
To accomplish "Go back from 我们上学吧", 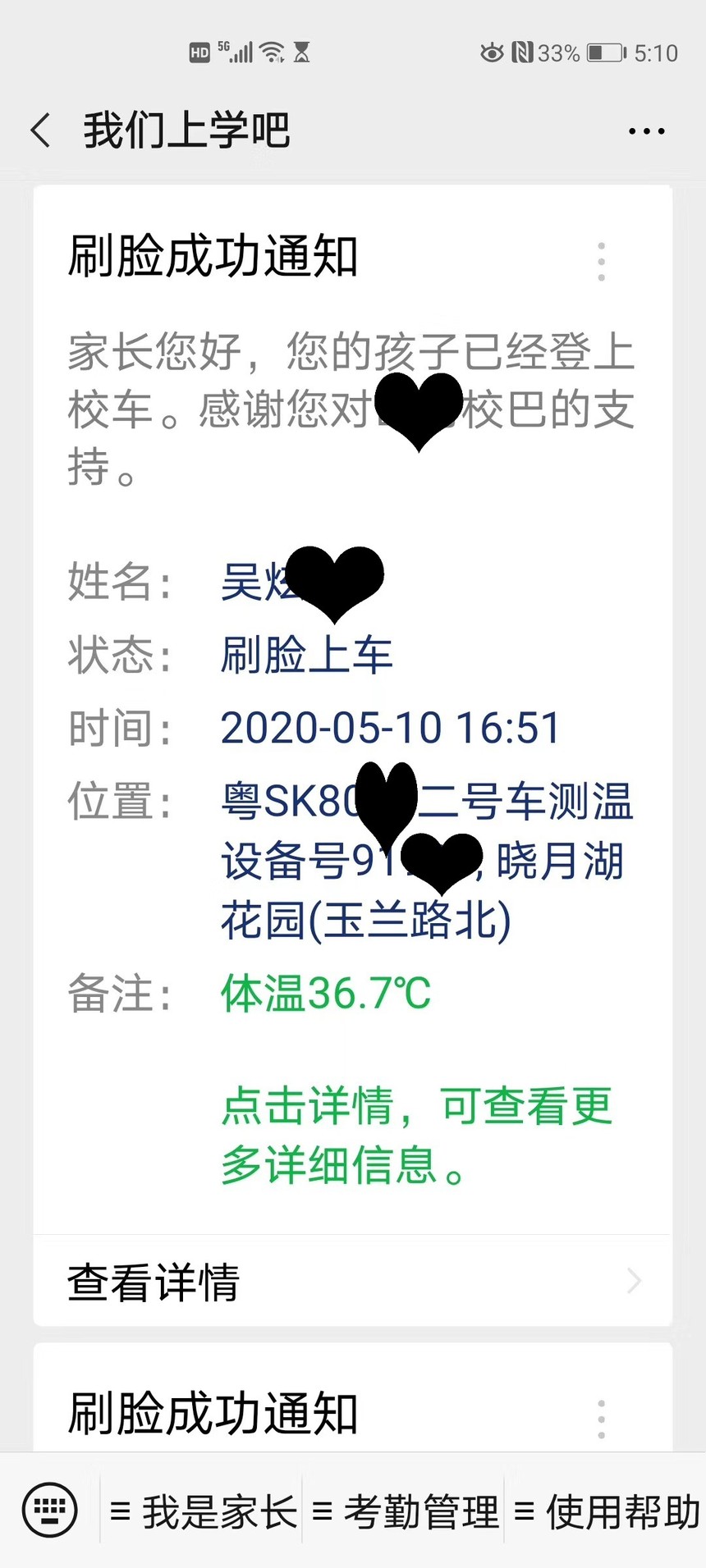I will 40,130.
